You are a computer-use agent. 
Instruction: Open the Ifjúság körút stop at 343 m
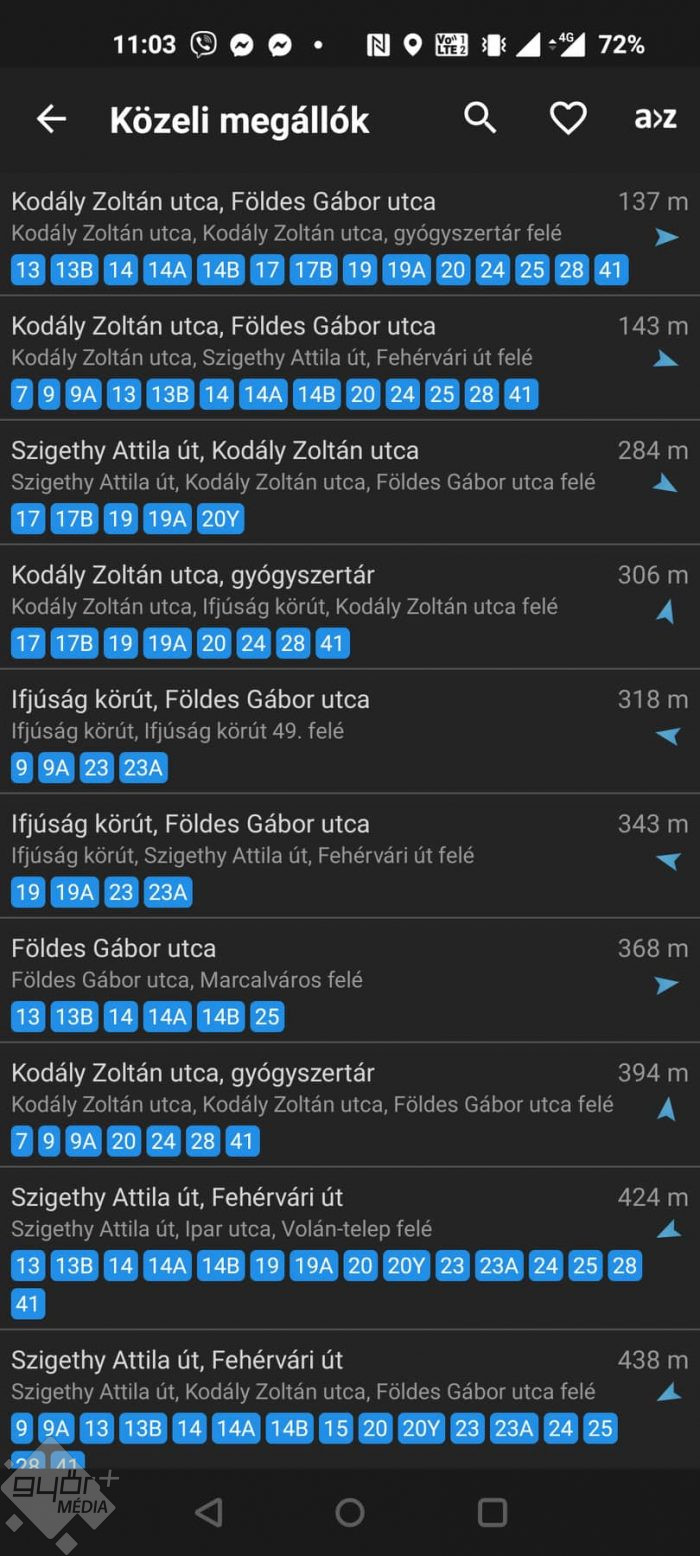click(300, 839)
